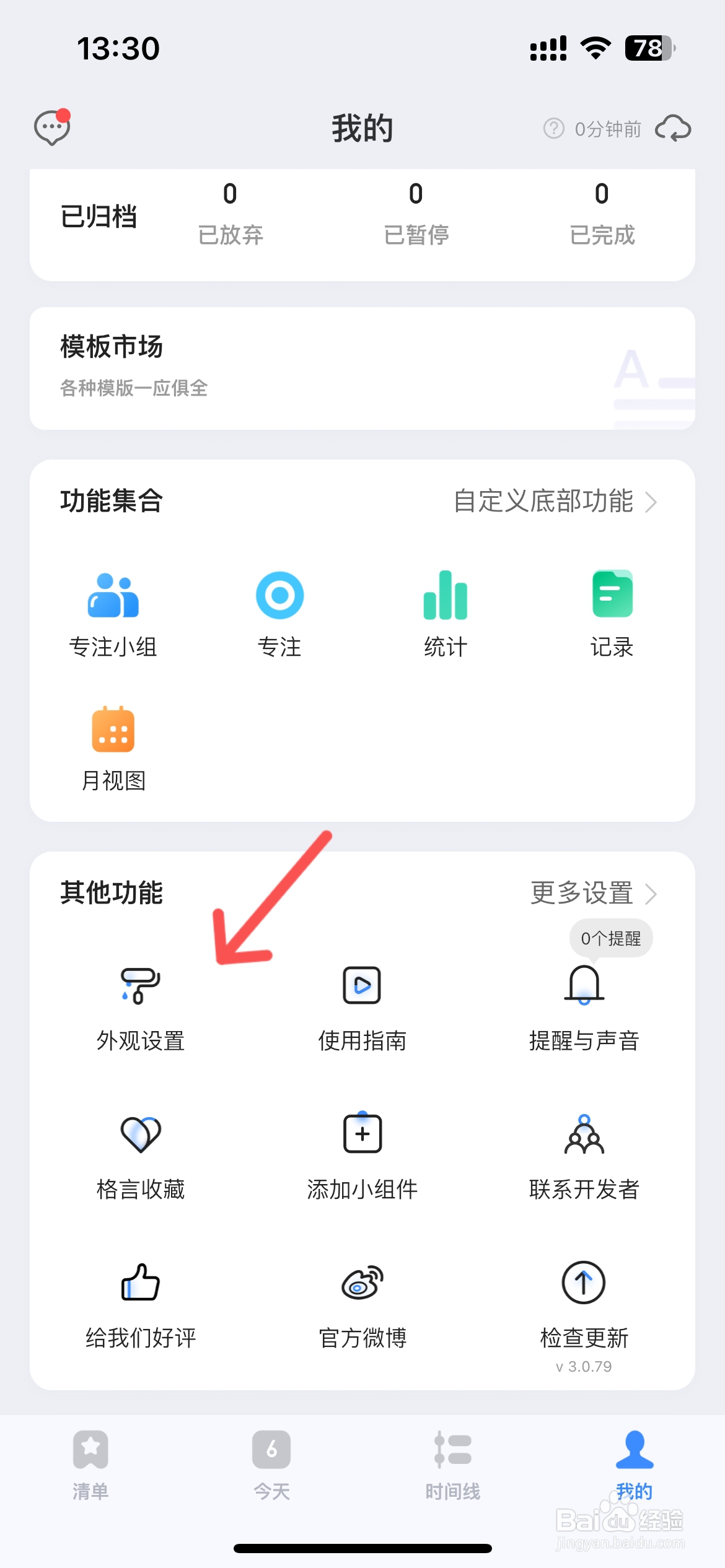725x1568 pixels.
Task: Open the messages chat bubble icon
Action: (52, 128)
